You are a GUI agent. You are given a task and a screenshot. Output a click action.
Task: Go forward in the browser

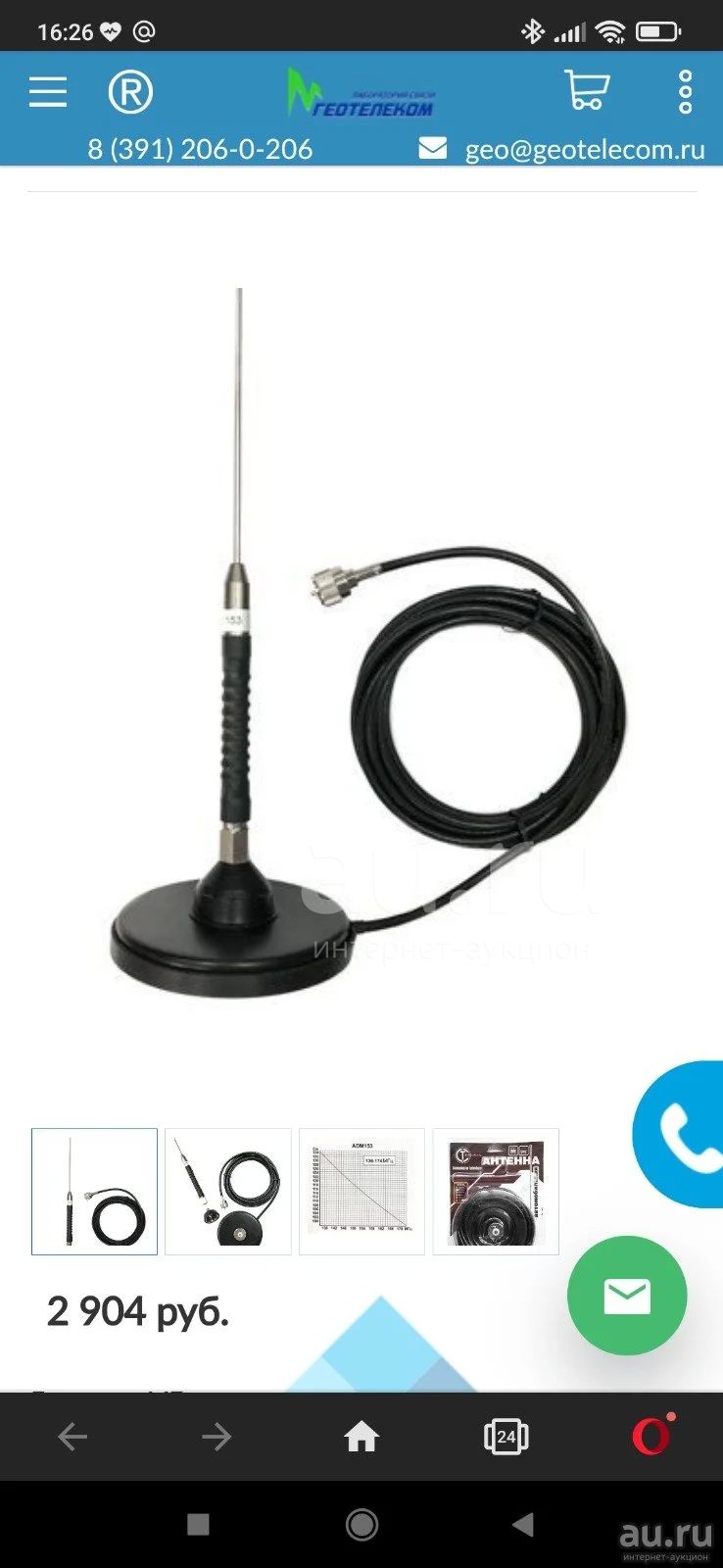[x=217, y=1438]
